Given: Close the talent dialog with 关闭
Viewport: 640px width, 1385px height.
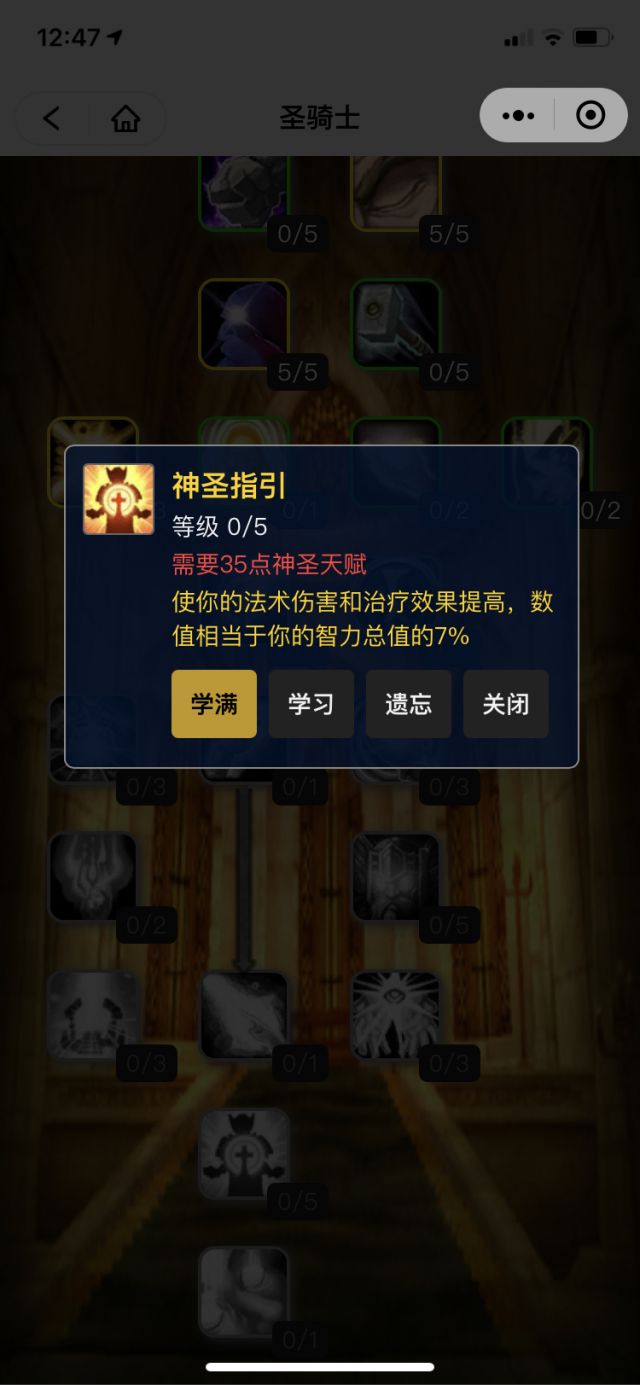Looking at the screenshot, I should pos(506,704).
